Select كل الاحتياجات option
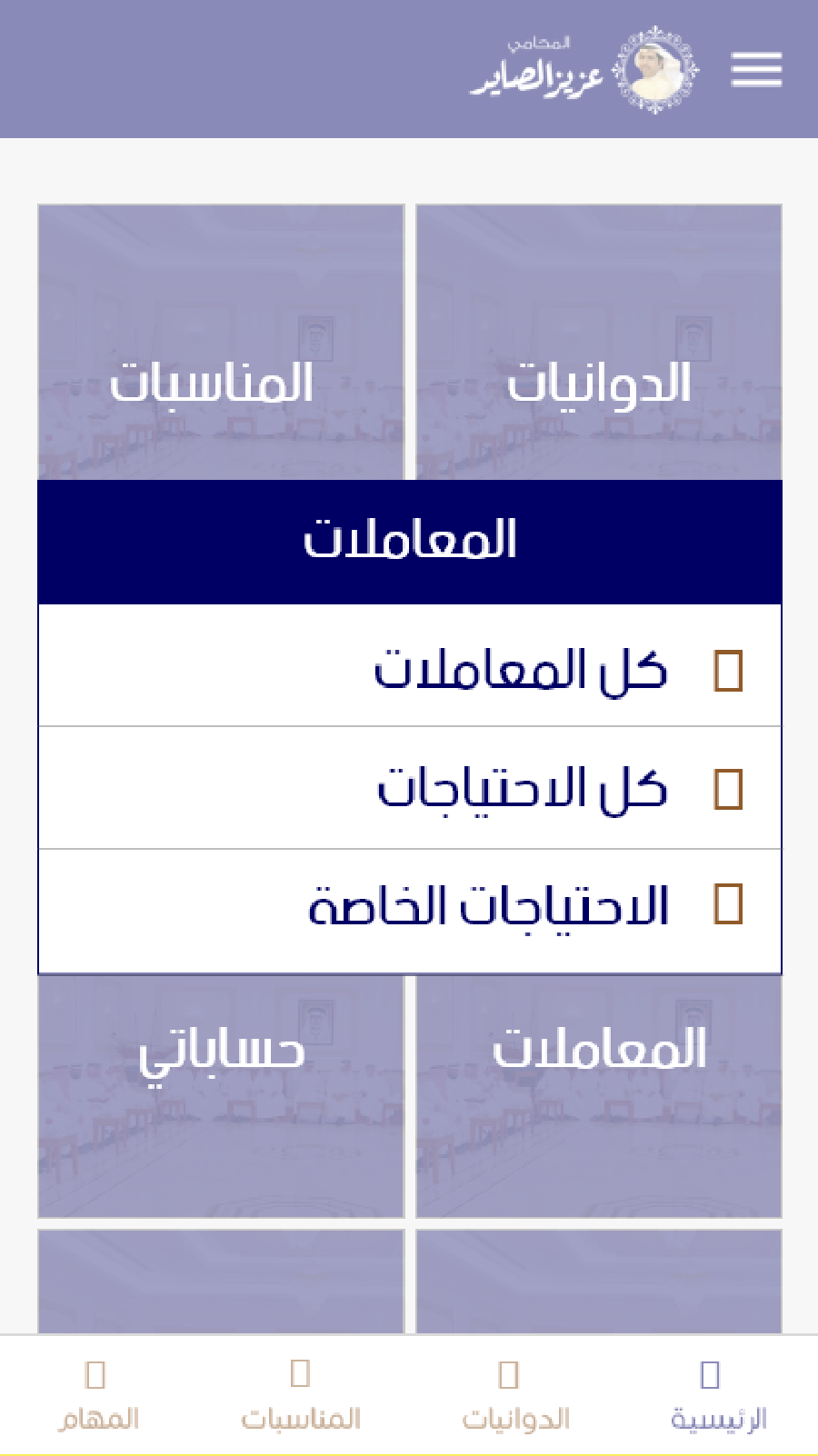This screenshot has height=1456, width=818. [x=410, y=788]
